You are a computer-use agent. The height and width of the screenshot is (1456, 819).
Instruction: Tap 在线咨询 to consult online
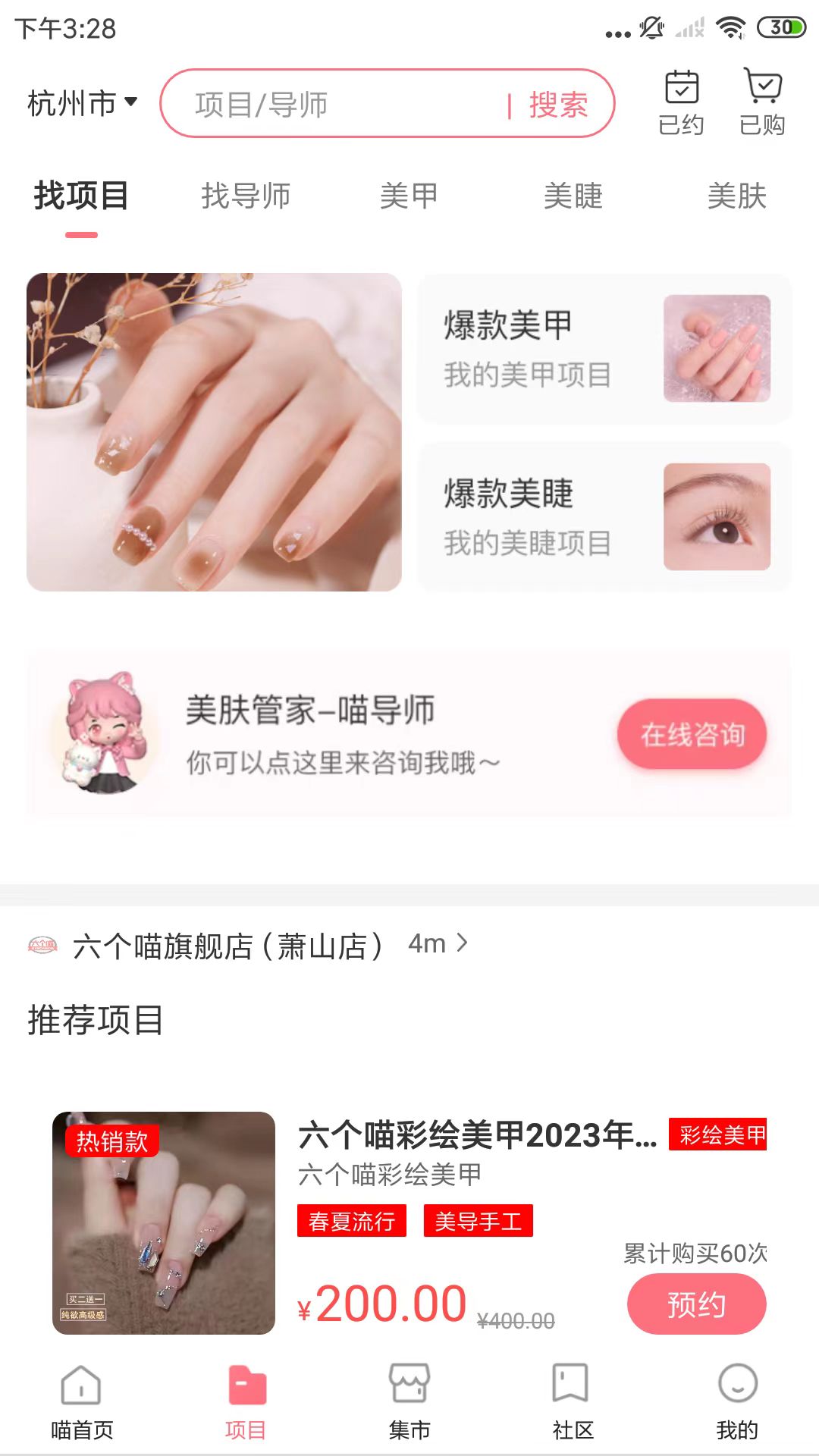click(x=692, y=734)
